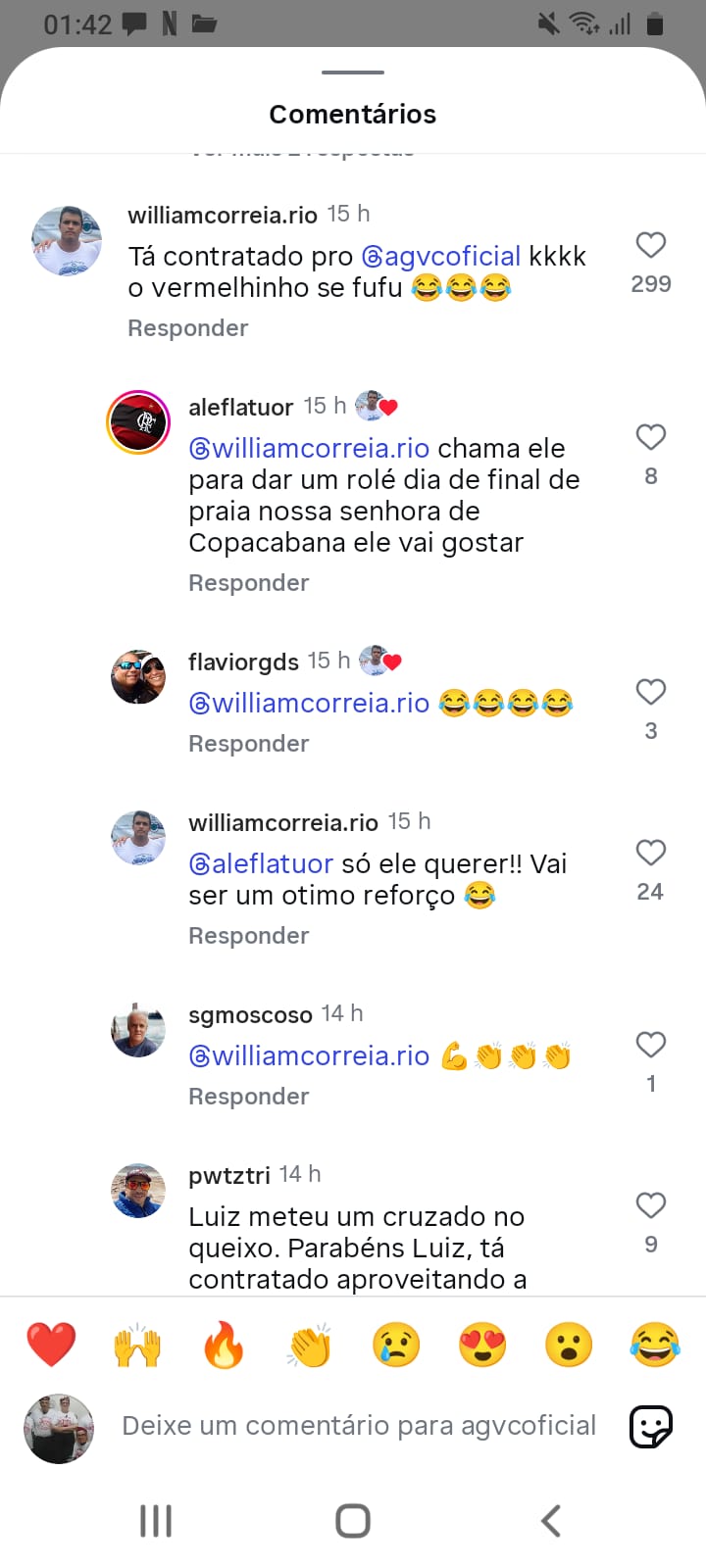
Task: Like flaviorgds's laughing reply
Action: [651, 692]
